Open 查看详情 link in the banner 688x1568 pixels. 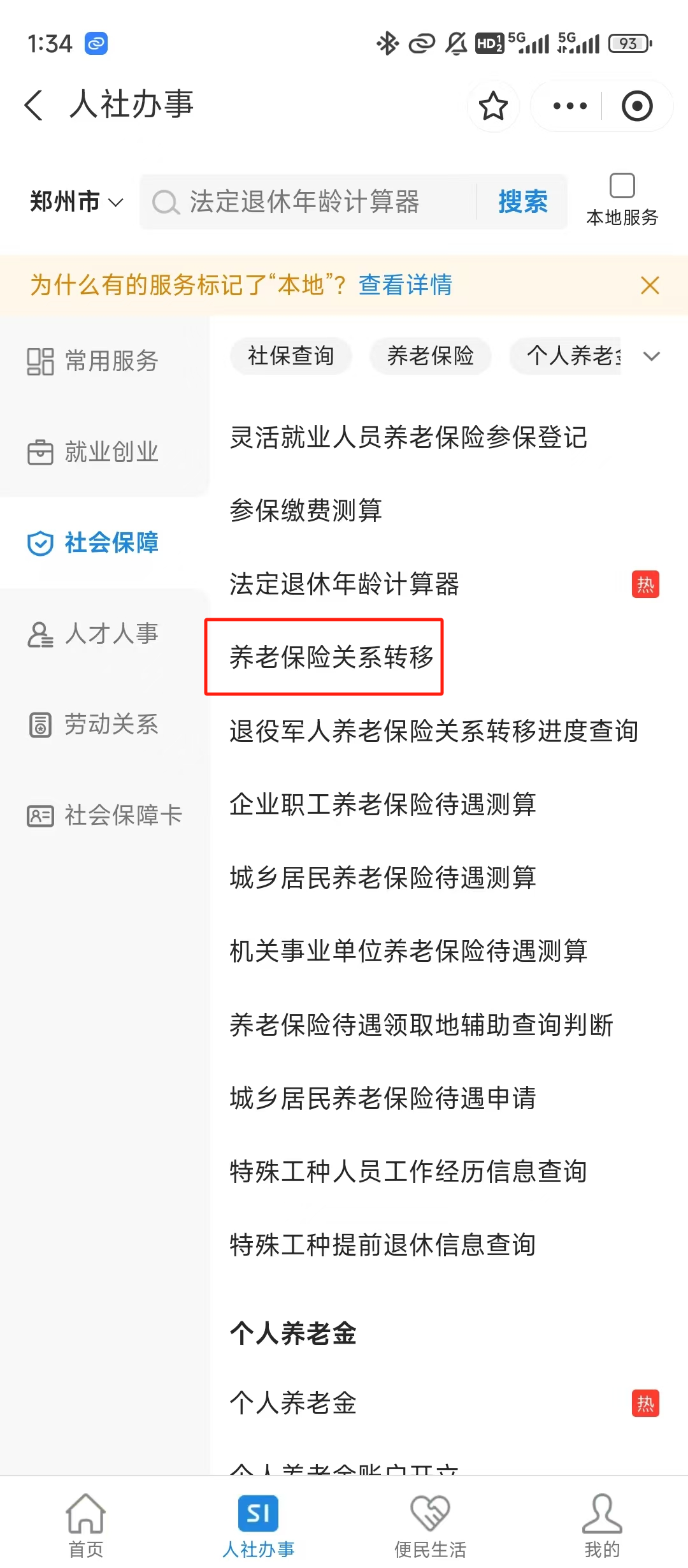click(x=405, y=285)
